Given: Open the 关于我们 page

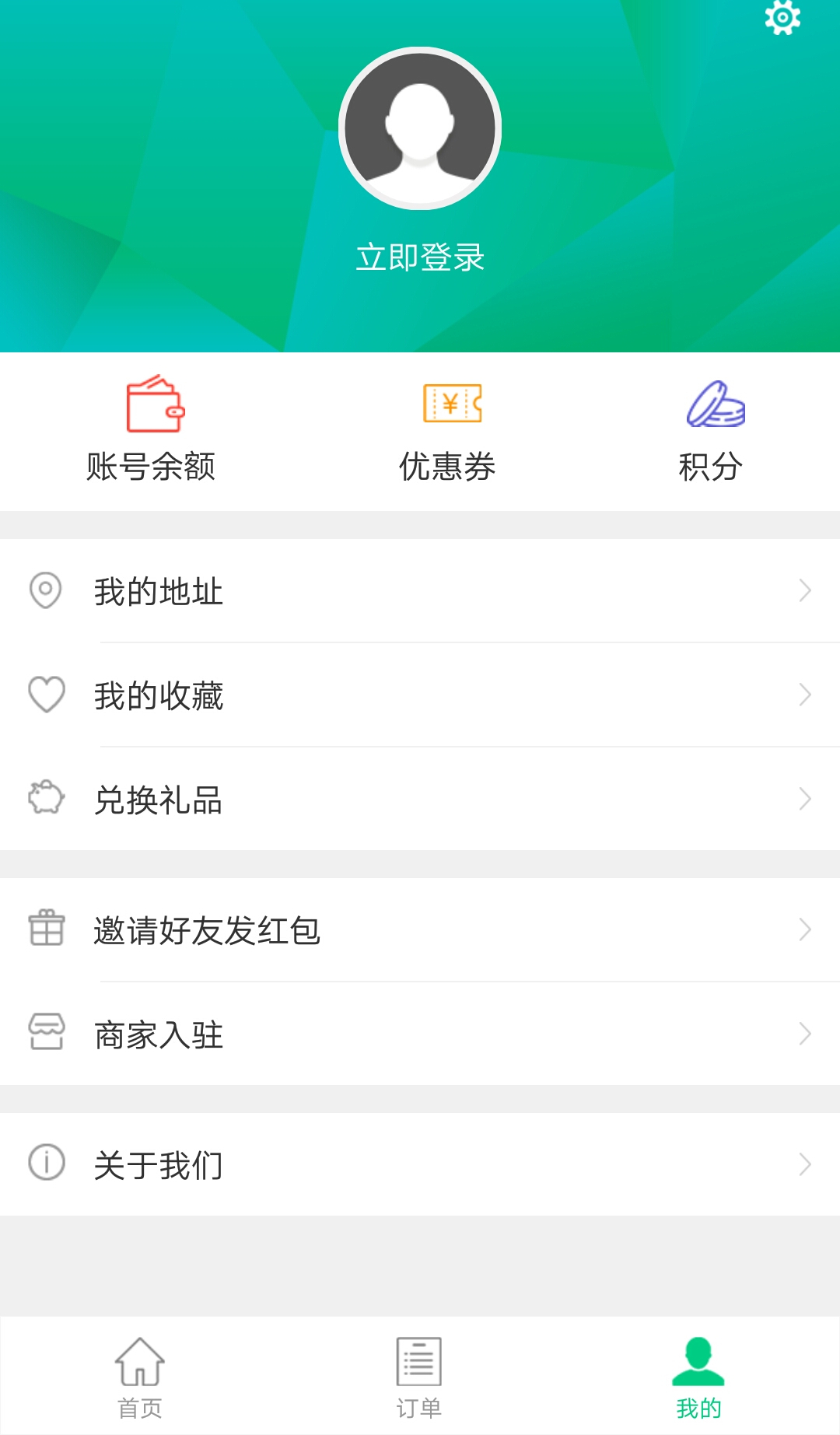Looking at the screenshot, I should click(x=158, y=1164).
